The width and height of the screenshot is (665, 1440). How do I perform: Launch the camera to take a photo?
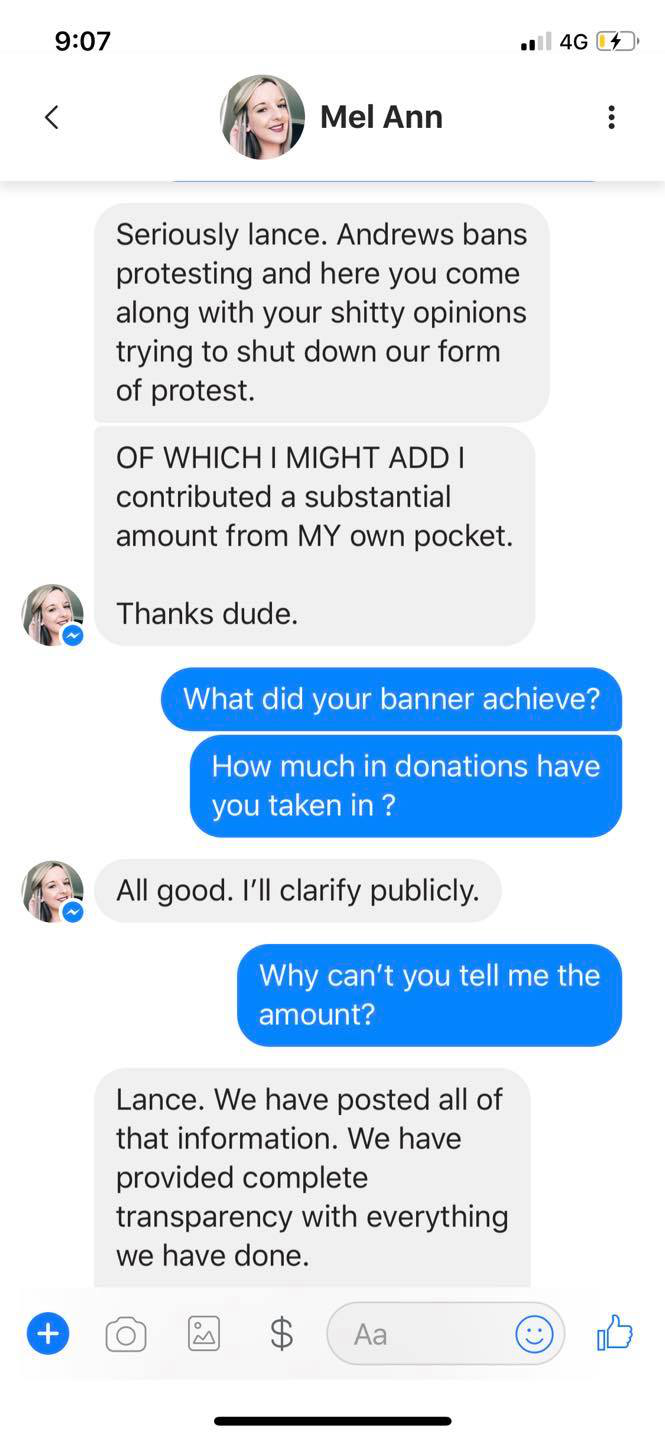click(x=126, y=1334)
